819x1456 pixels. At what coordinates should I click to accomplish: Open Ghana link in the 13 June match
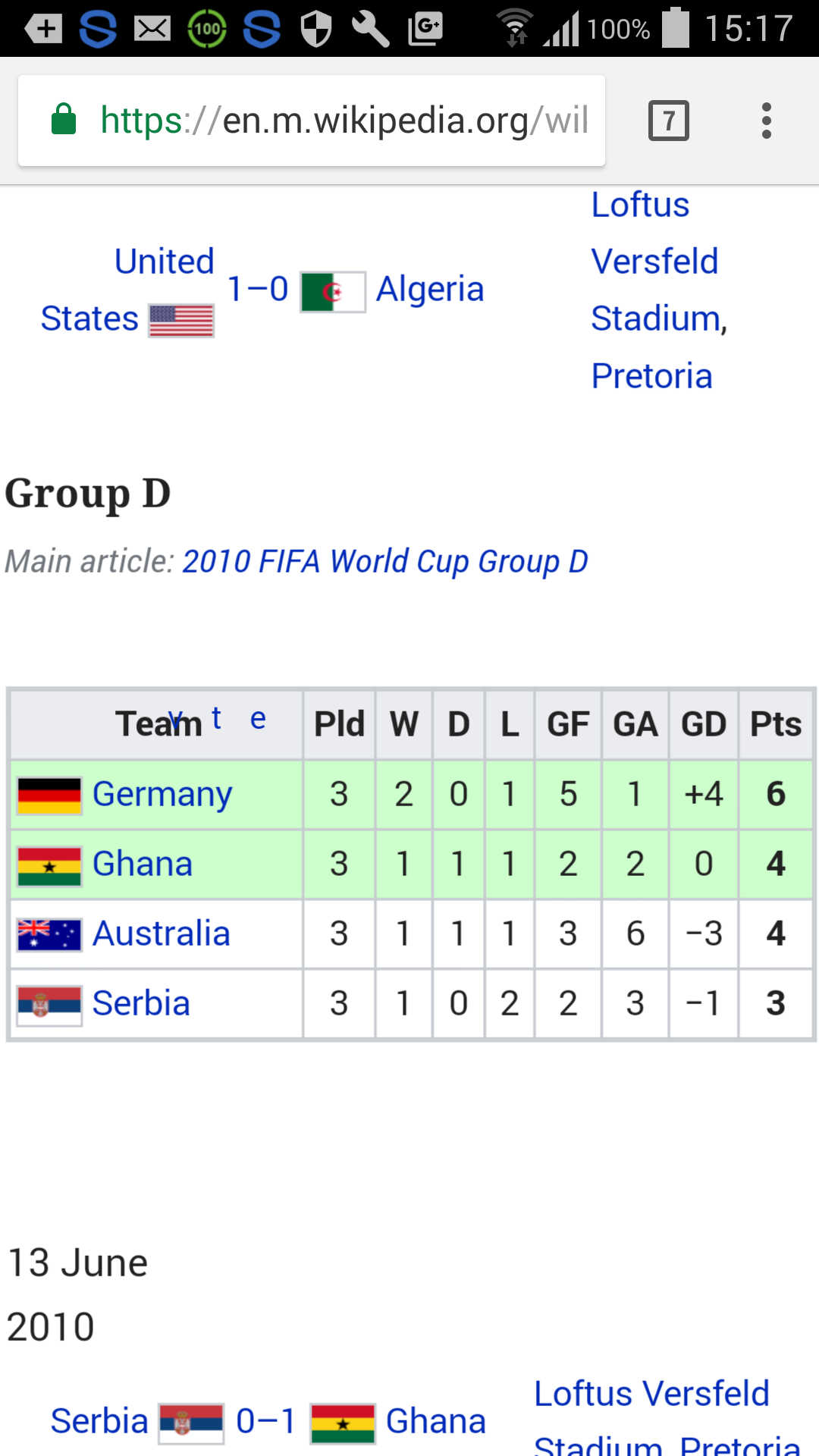point(435,1421)
